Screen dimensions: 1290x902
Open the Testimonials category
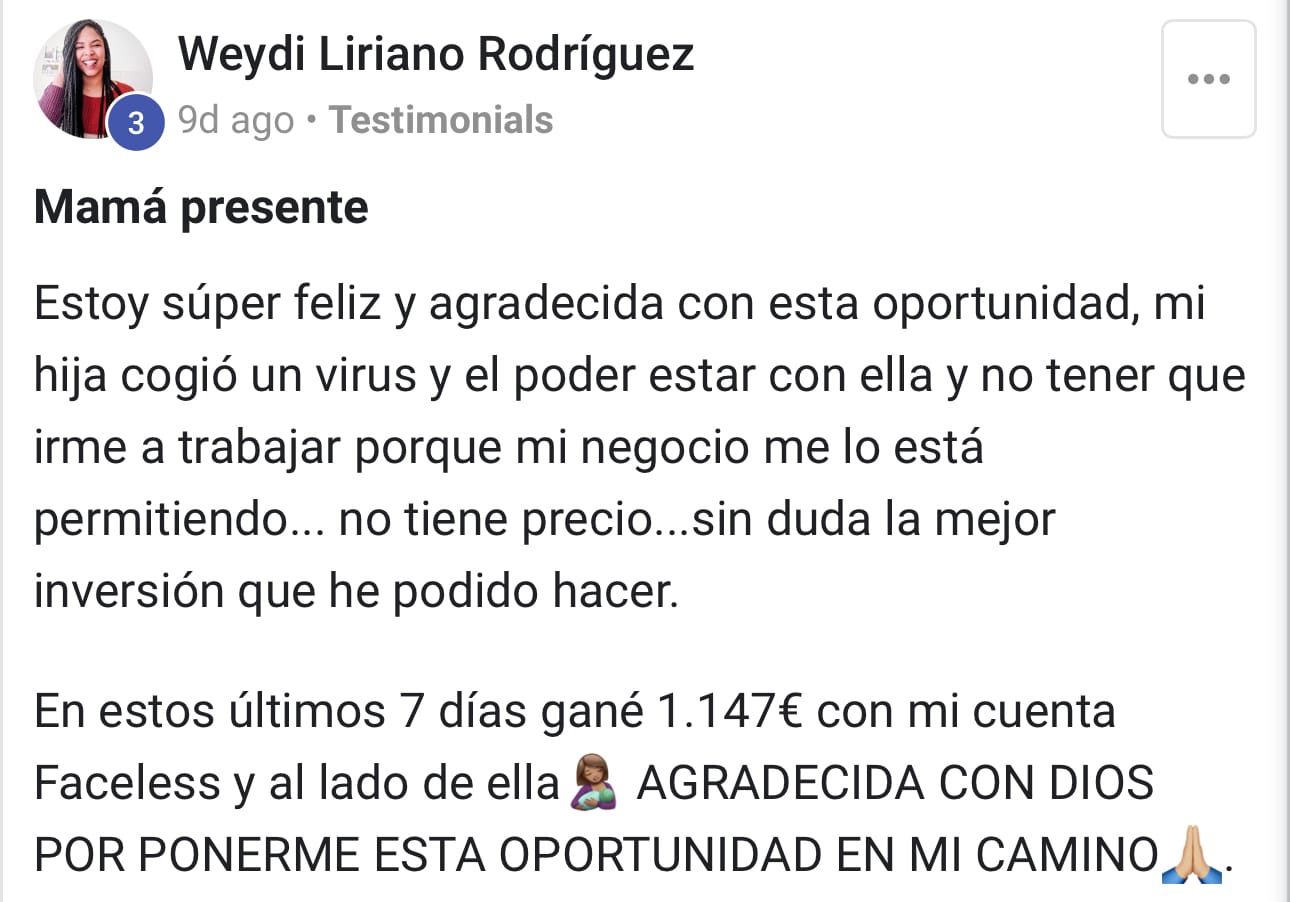[440, 120]
